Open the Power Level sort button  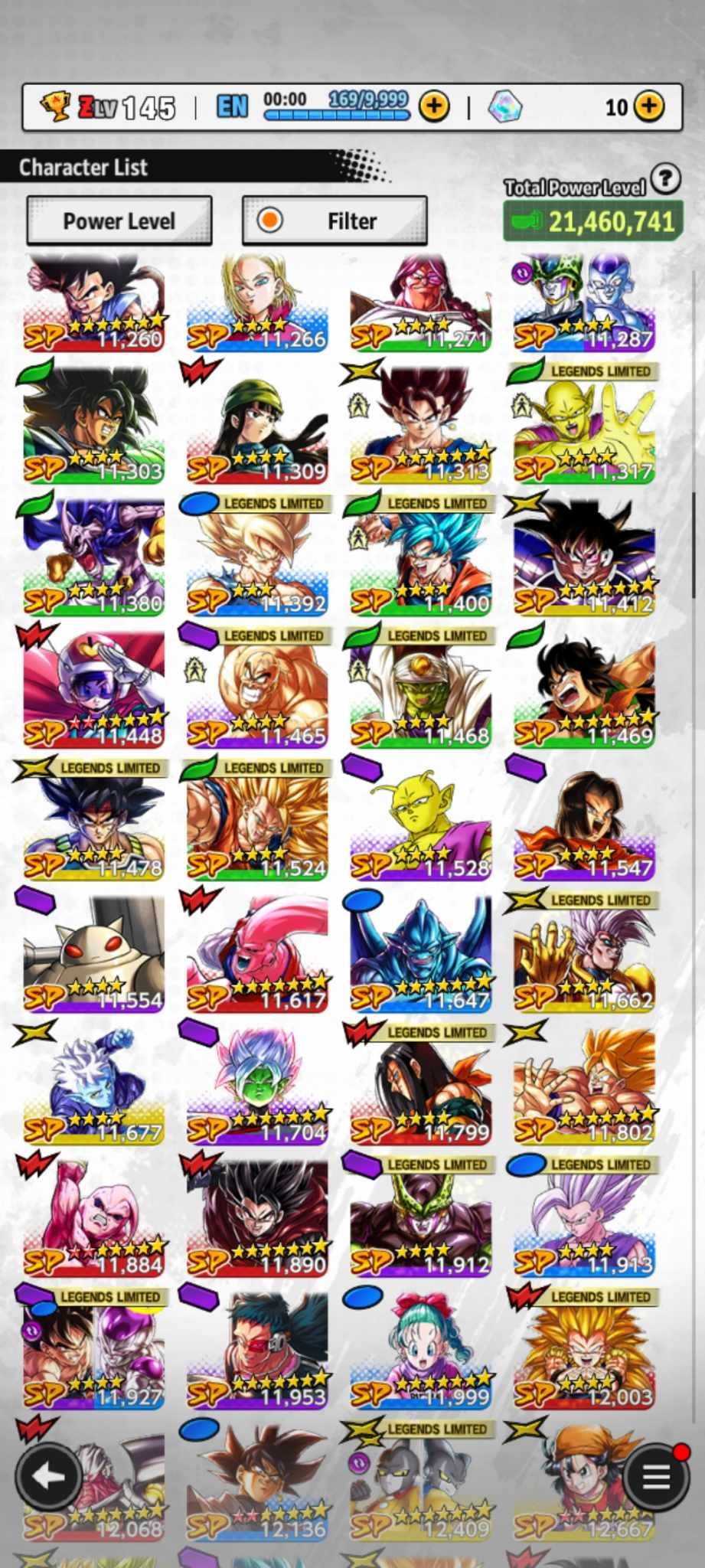pos(119,220)
